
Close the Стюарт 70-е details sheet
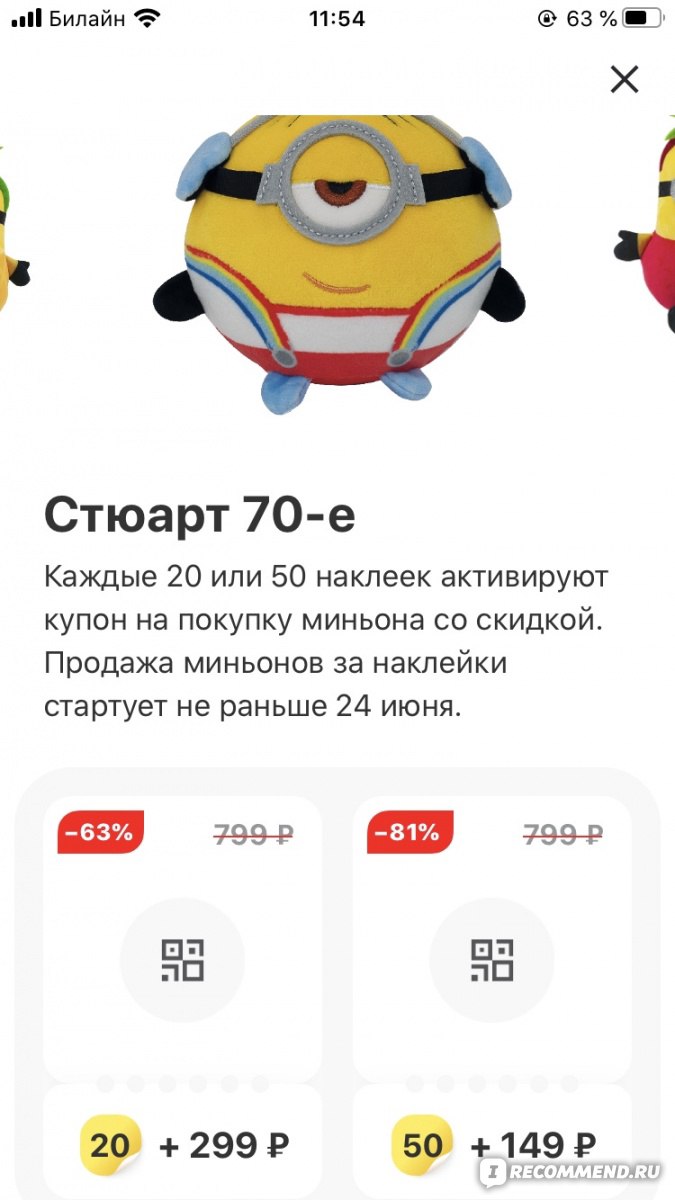point(624,79)
